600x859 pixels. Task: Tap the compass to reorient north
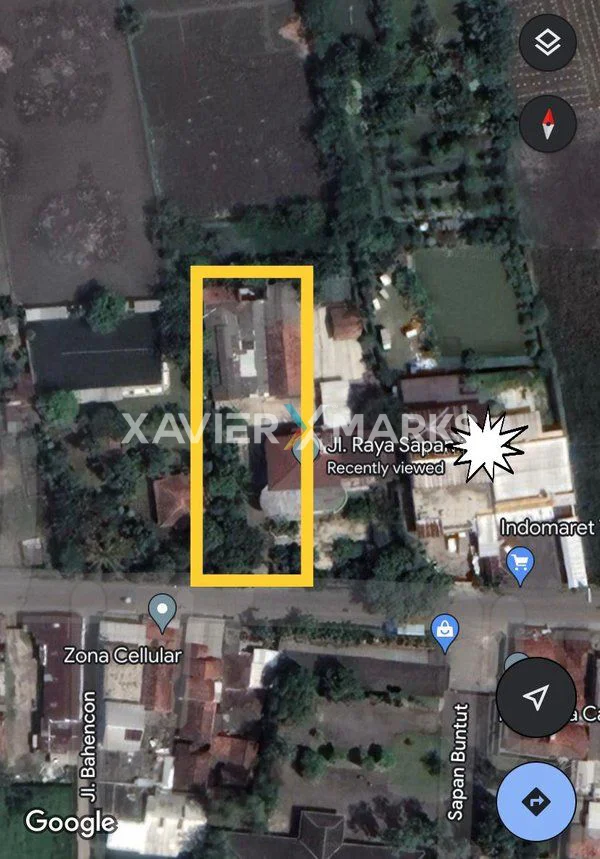tap(547, 124)
